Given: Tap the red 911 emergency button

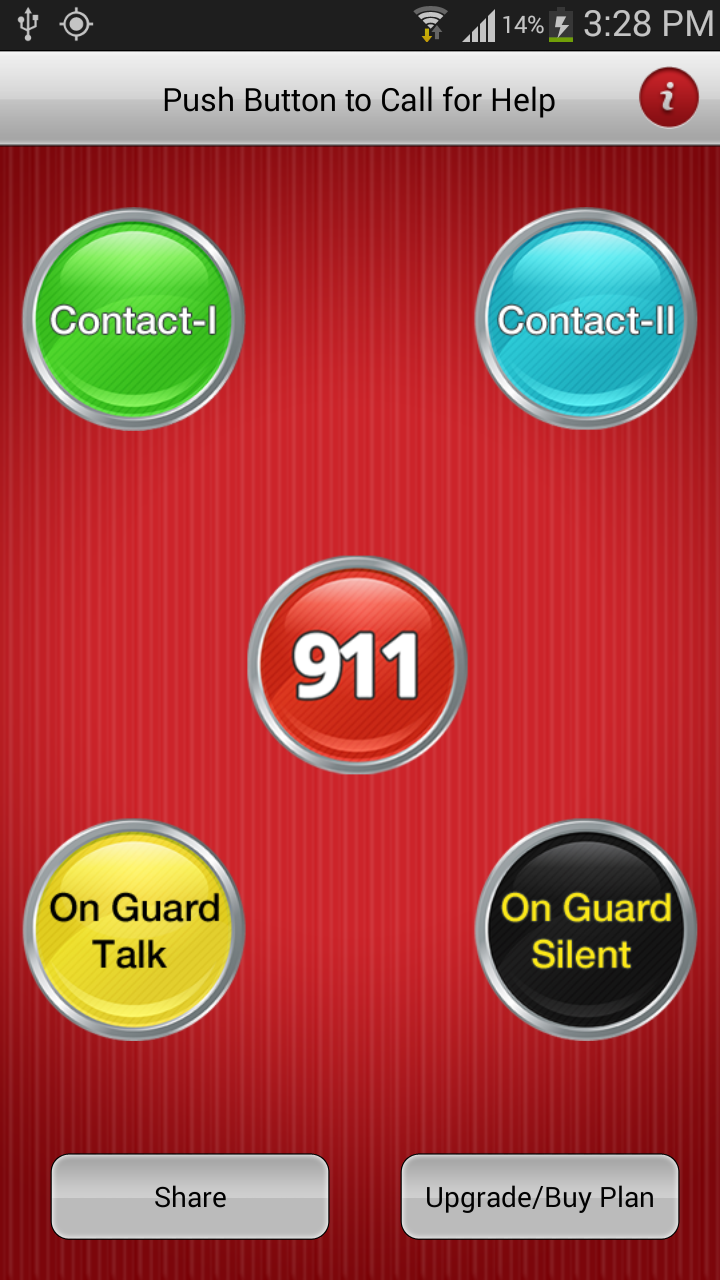Looking at the screenshot, I should tap(357, 665).
